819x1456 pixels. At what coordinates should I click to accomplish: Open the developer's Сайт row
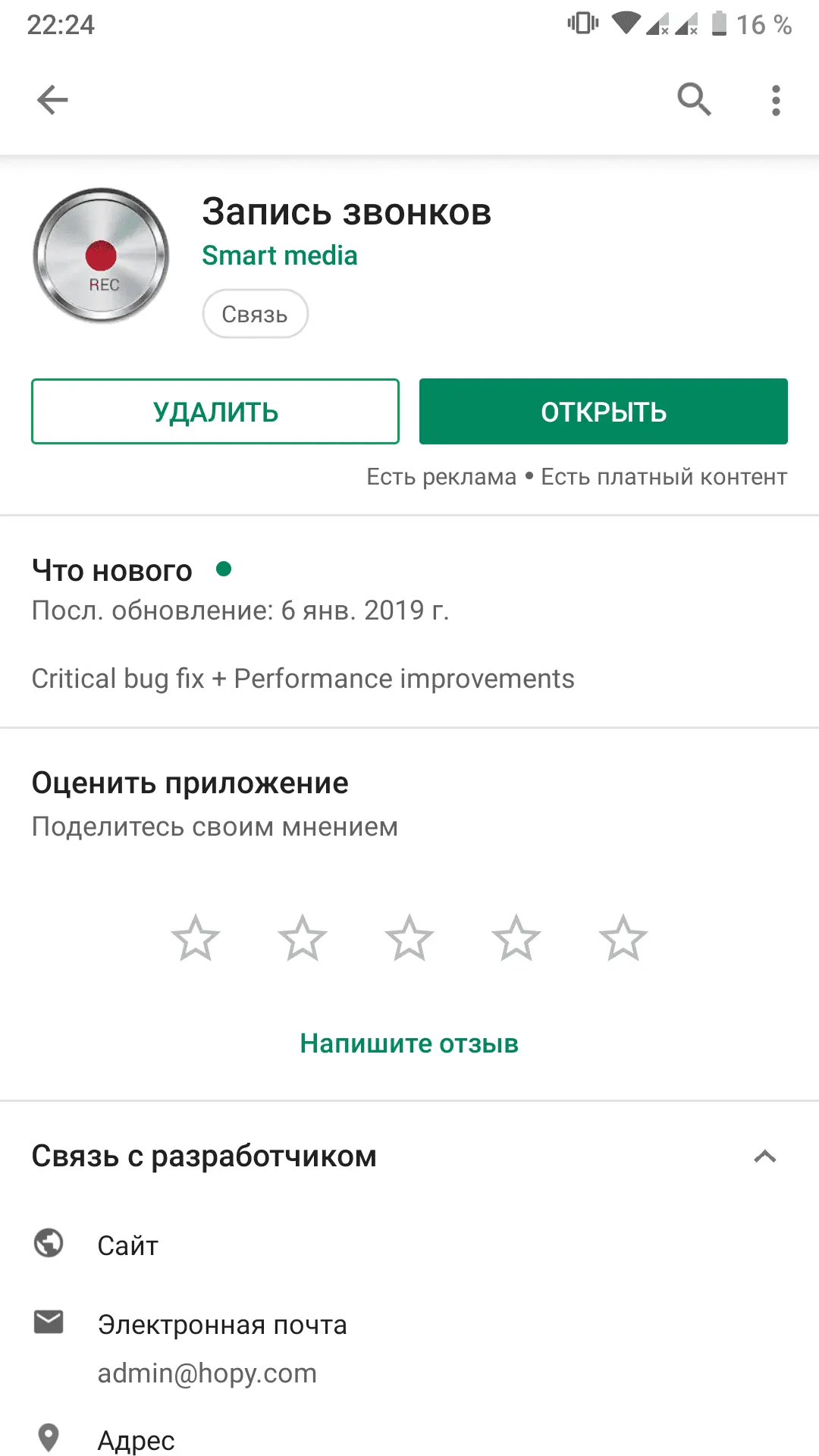click(127, 1245)
